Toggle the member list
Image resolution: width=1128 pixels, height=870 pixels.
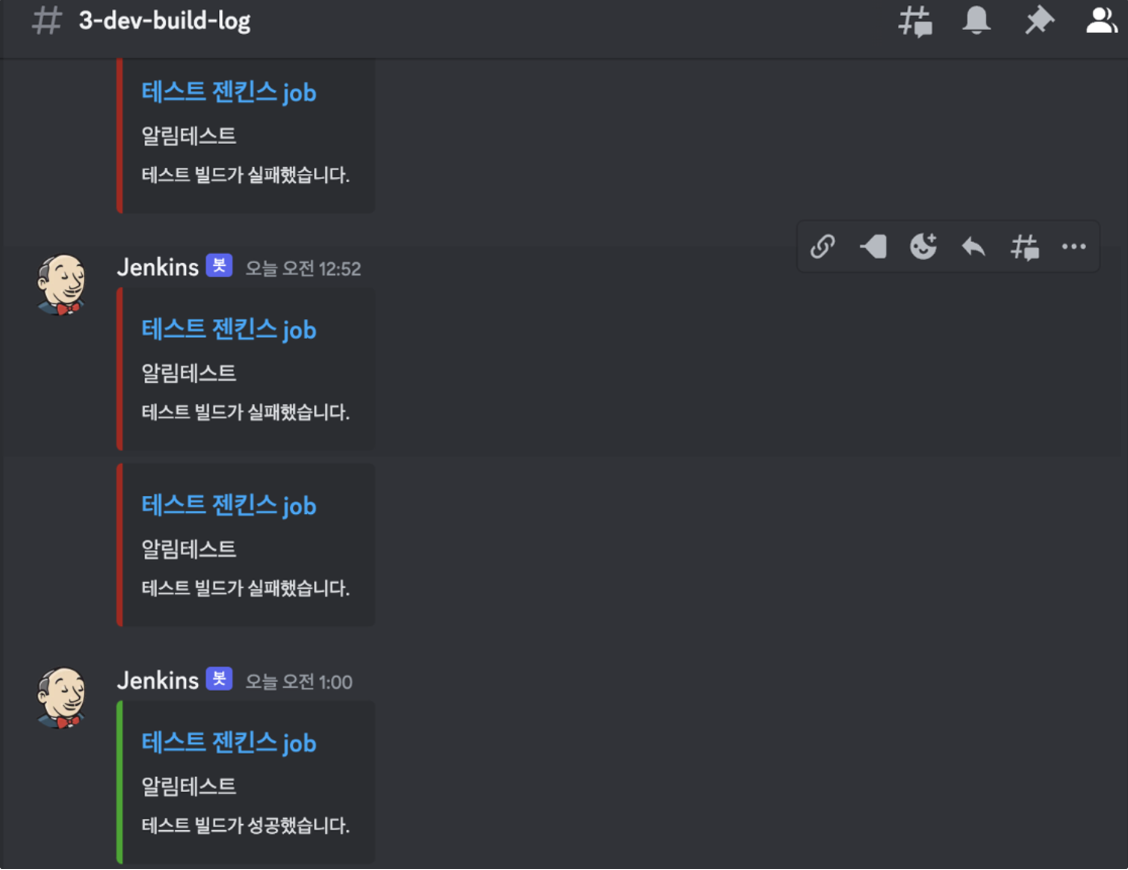coord(1101,21)
